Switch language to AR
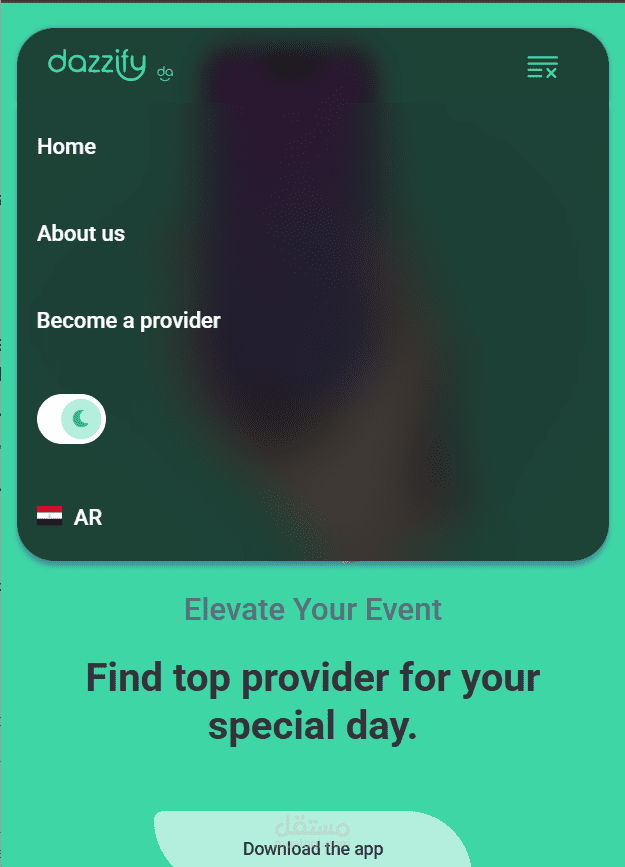Screen dimensions: 625x867 point(70,517)
